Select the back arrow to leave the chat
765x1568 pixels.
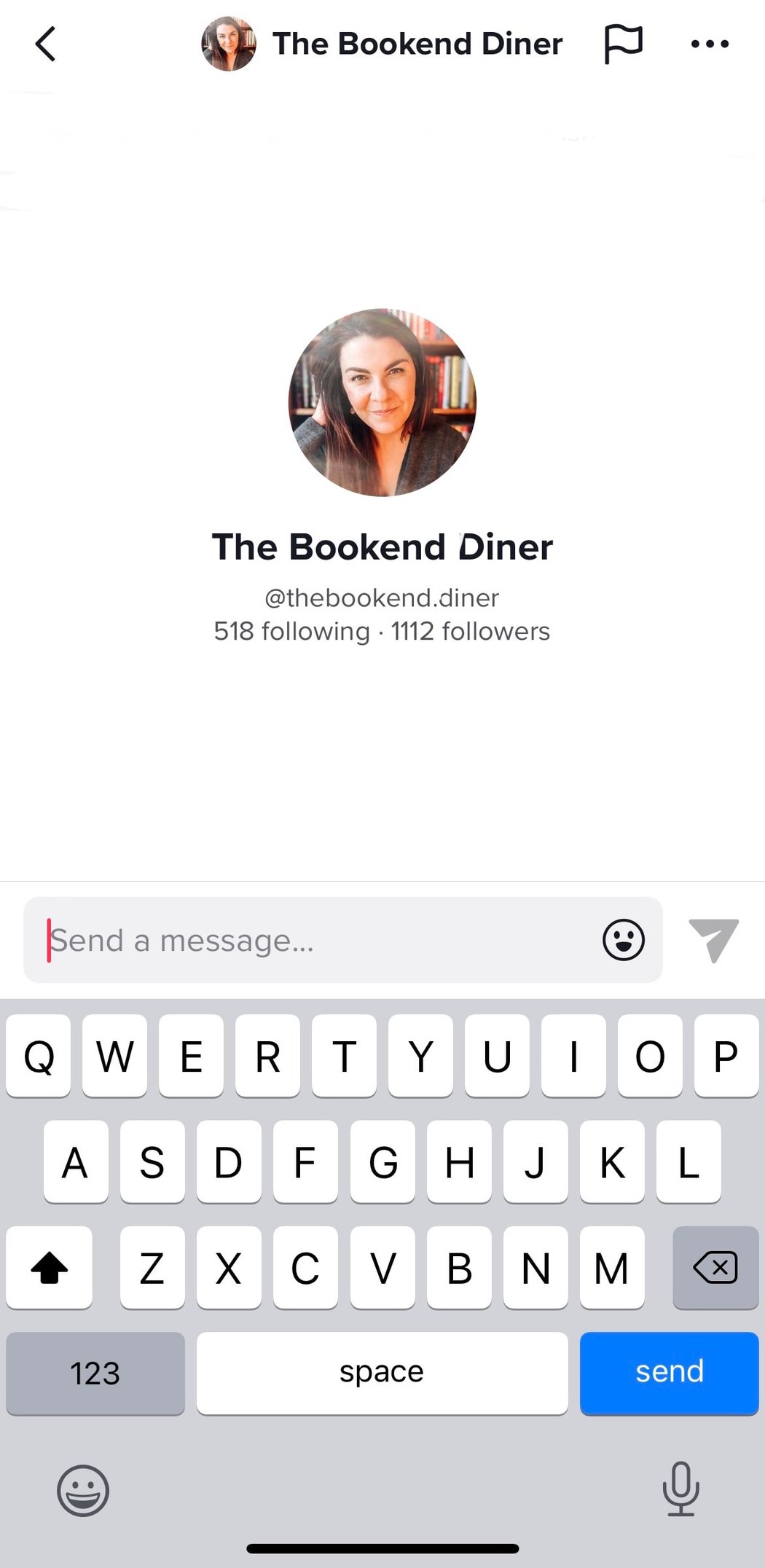tap(45, 43)
